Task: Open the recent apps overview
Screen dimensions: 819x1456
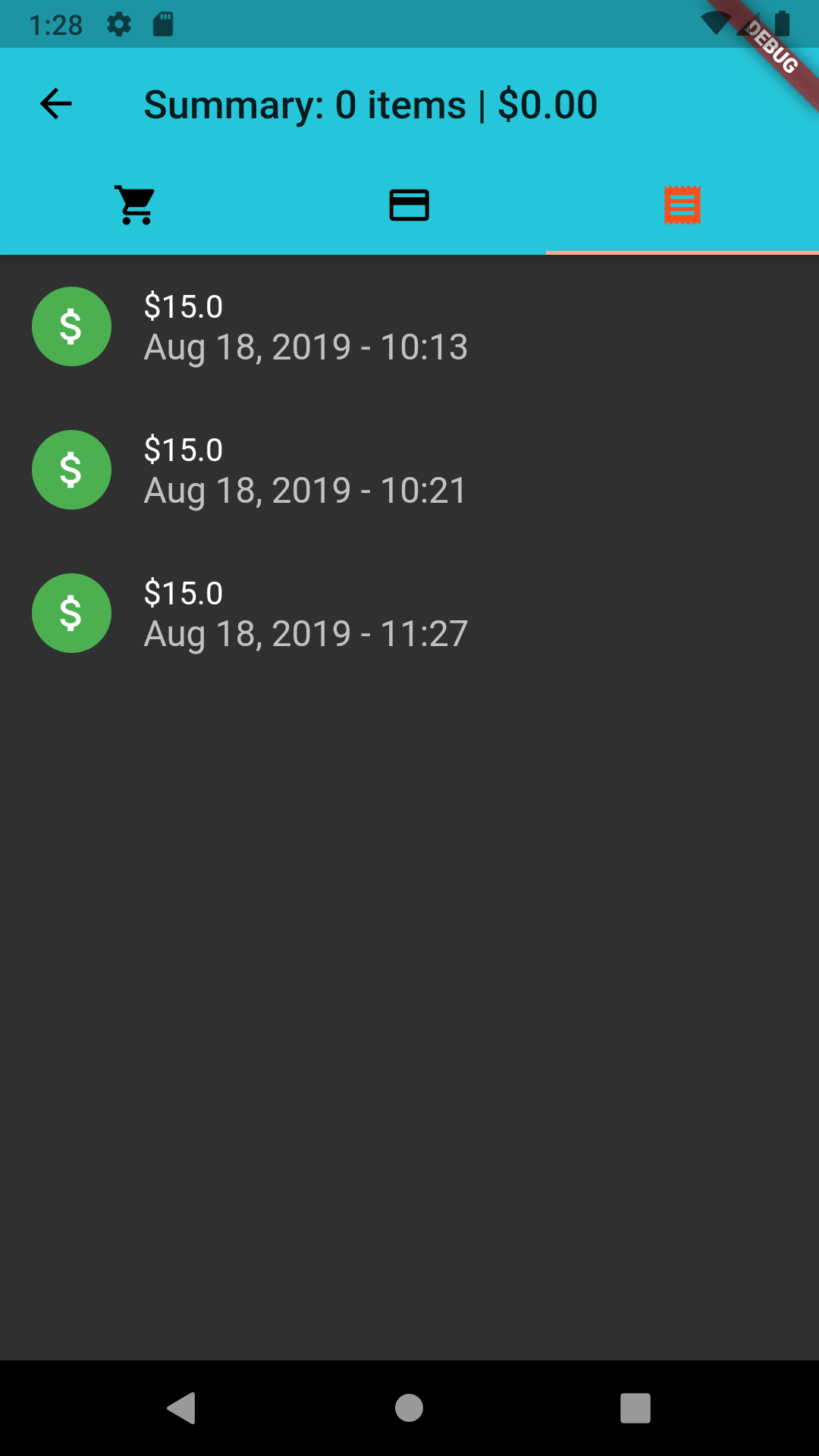Action: pos(635,1408)
